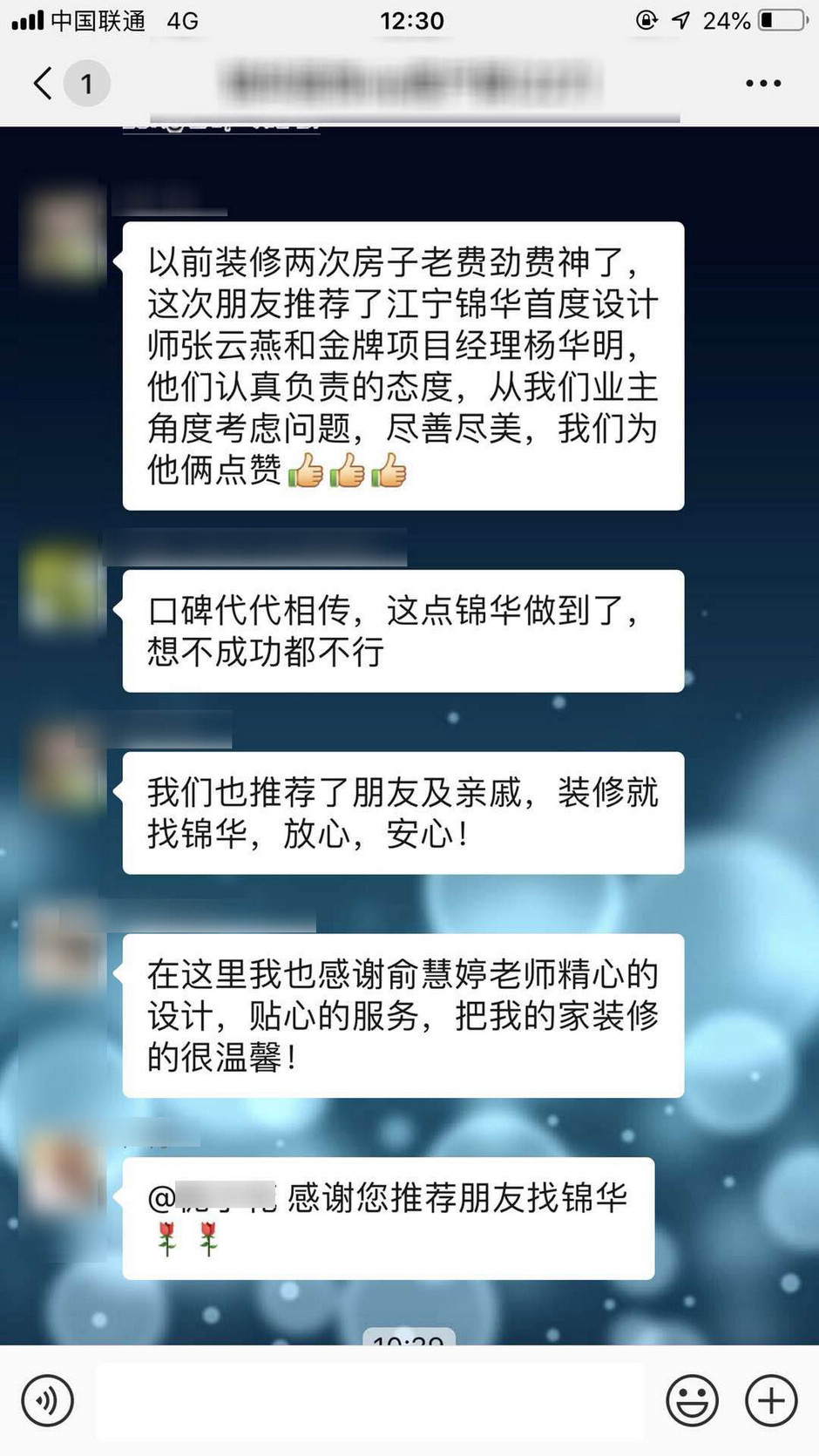Open the chat info overflow menu
The height and width of the screenshot is (1456, 819).
point(763,84)
